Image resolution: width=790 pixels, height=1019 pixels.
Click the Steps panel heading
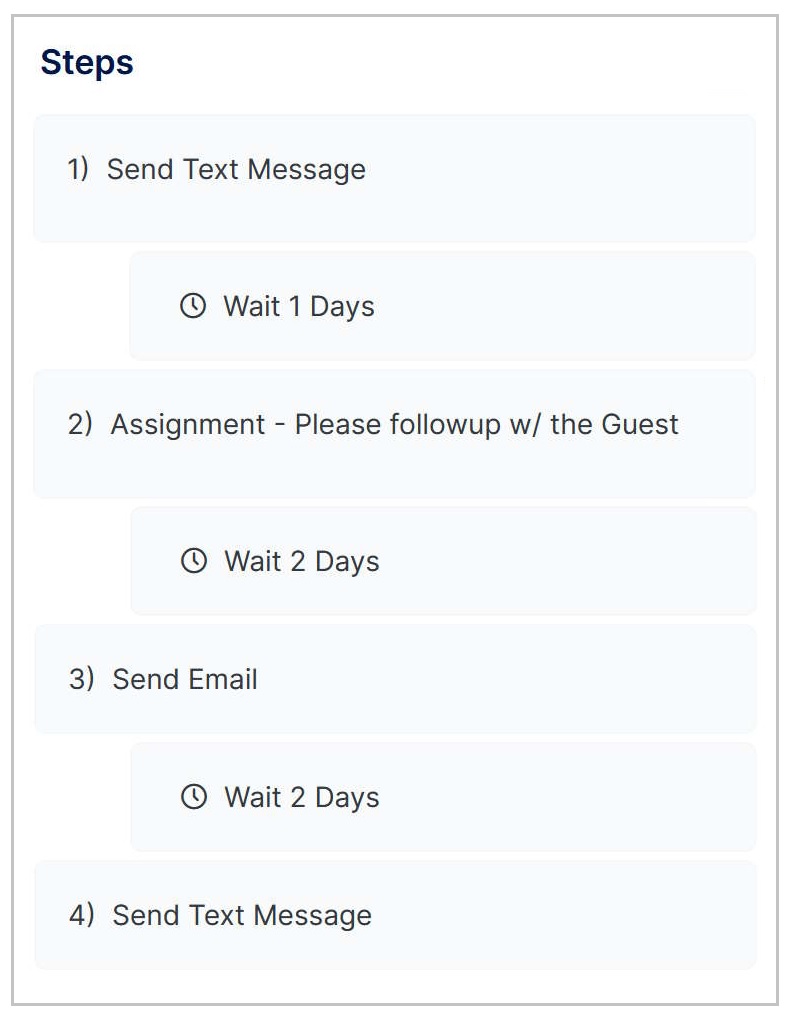87,60
